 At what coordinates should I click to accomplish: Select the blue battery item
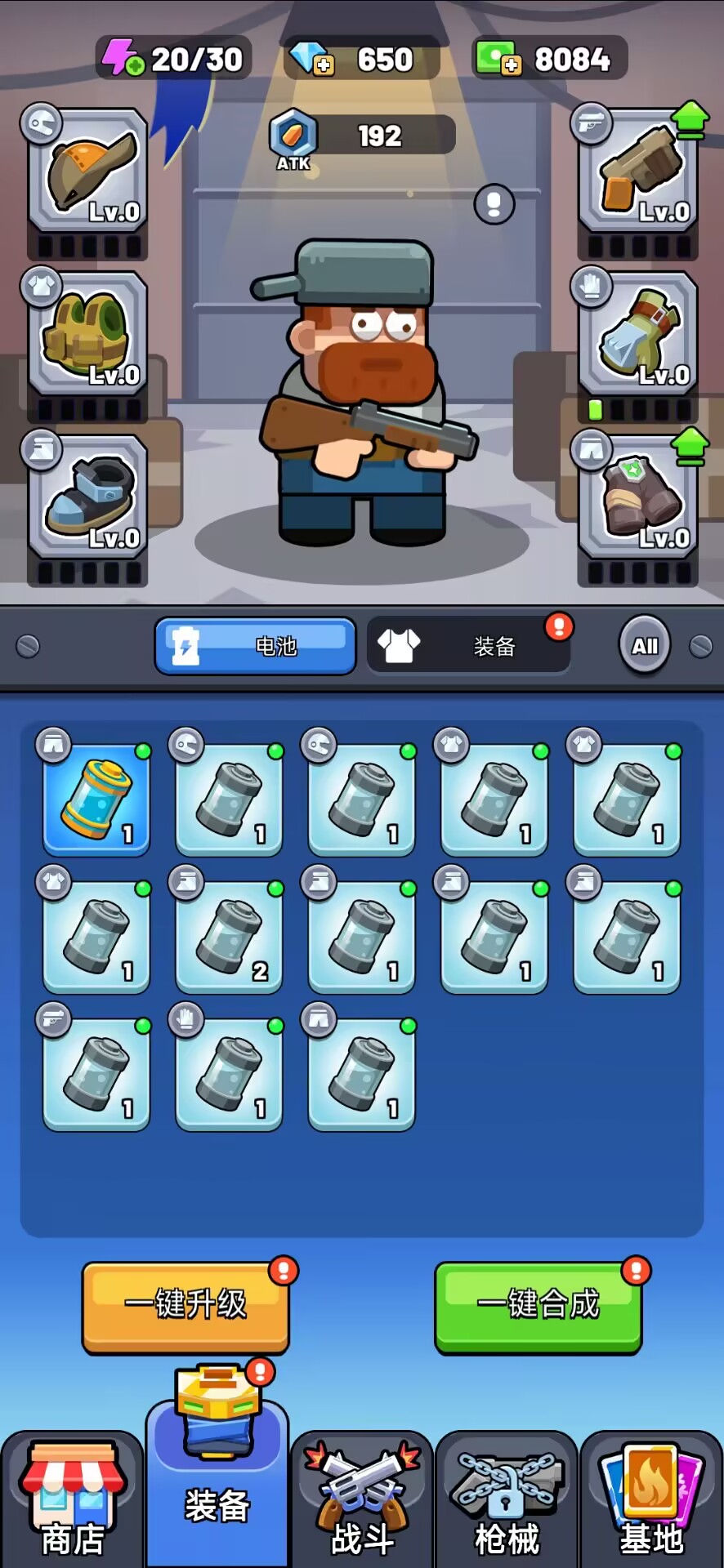click(x=96, y=800)
